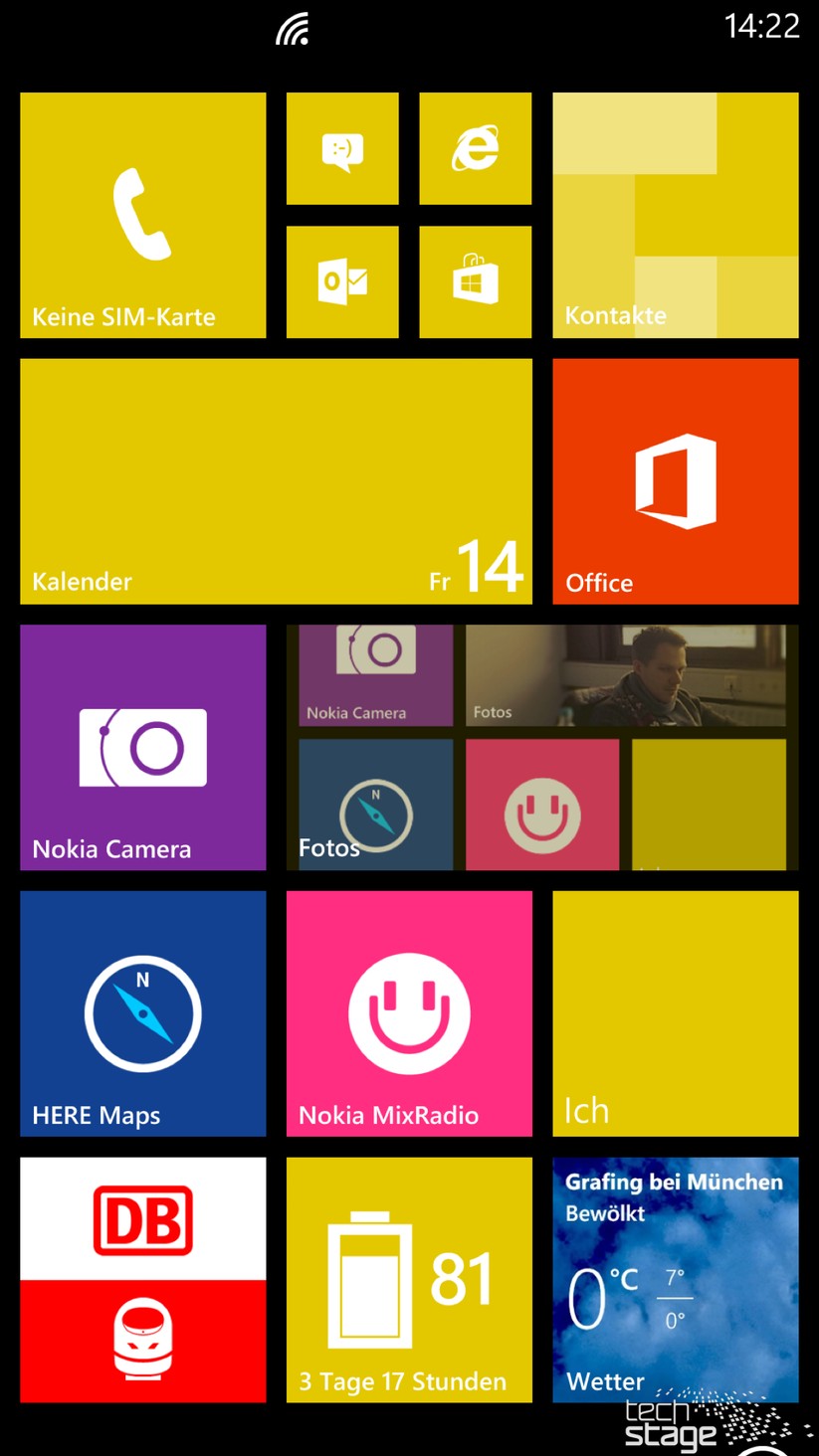
Task: Open the Wetter tile for Grafing bei München
Action: pos(676,1280)
